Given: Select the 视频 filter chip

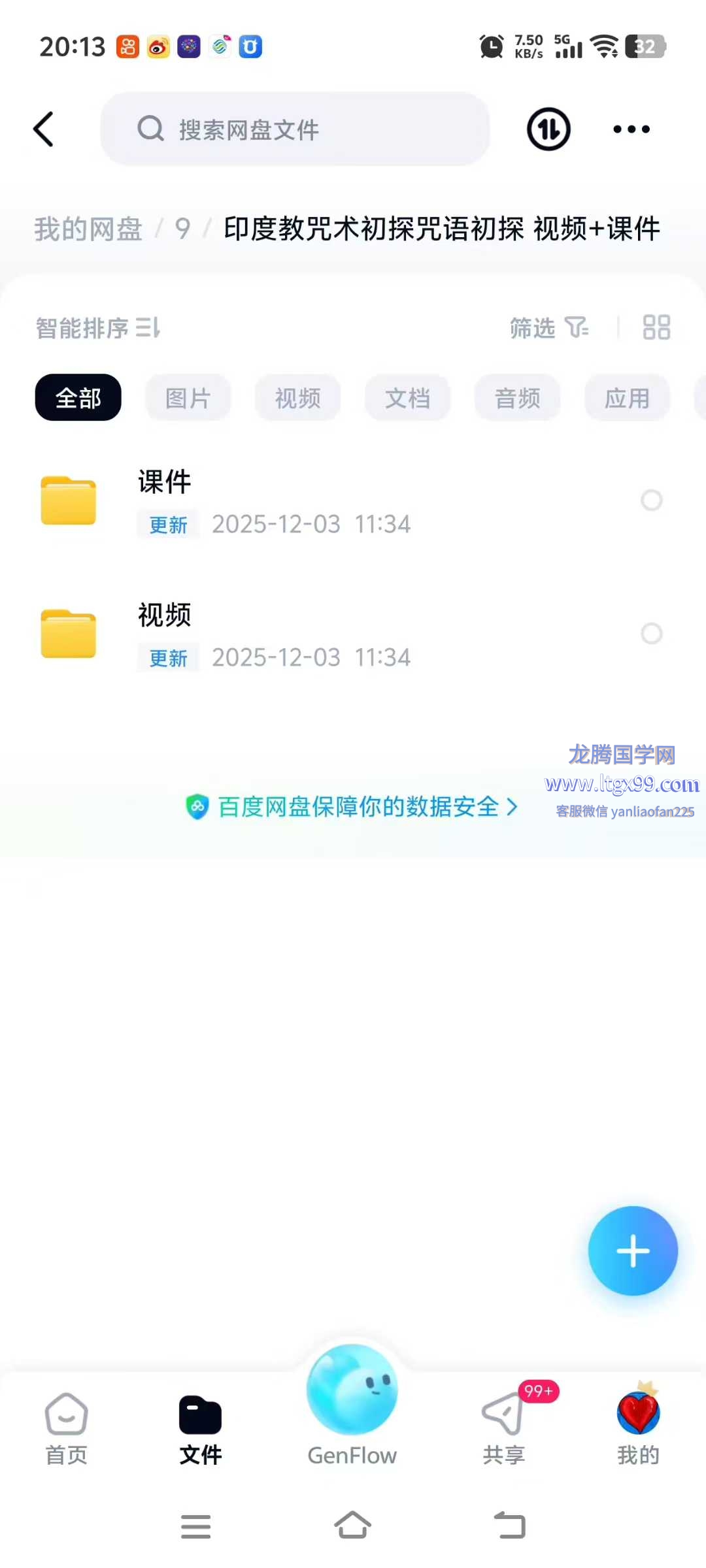Looking at the screenshot, I should click(x=298, y=398).
